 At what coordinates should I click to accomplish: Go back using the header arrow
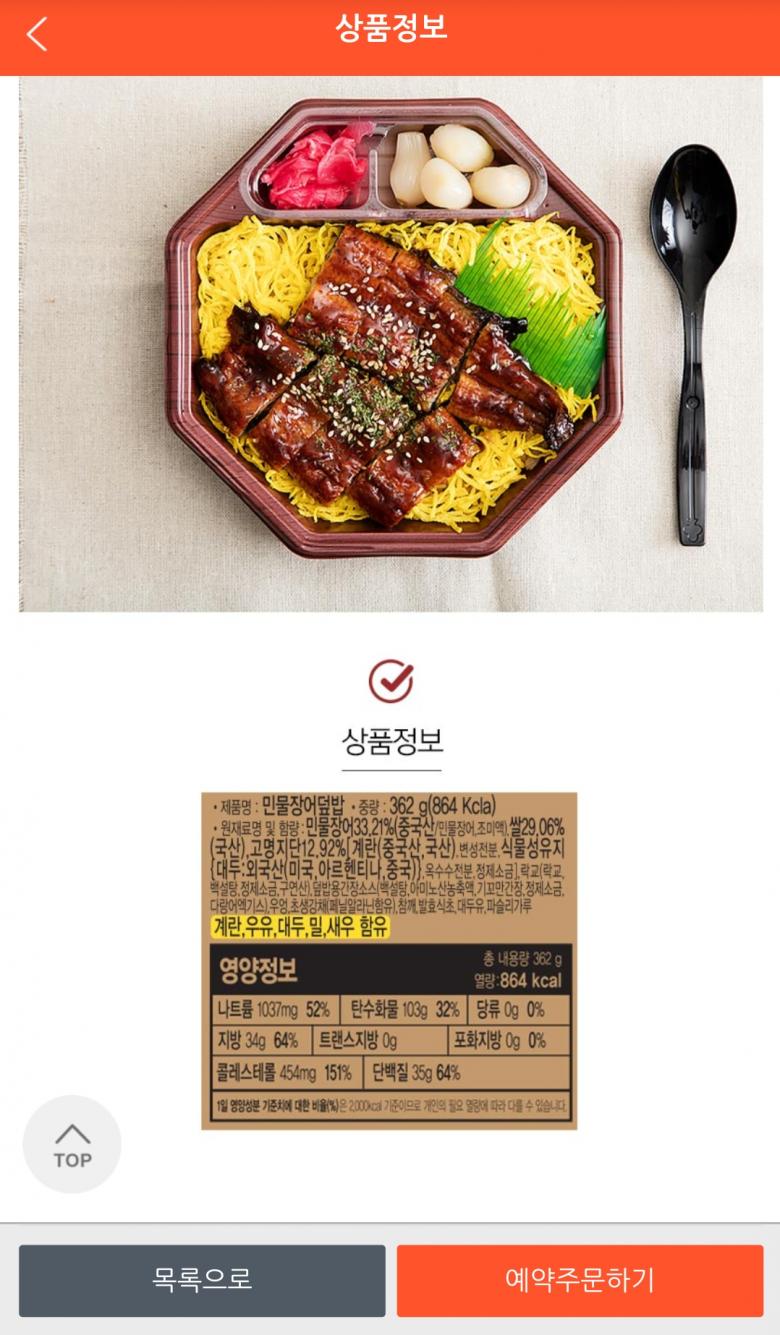(37, 34)
